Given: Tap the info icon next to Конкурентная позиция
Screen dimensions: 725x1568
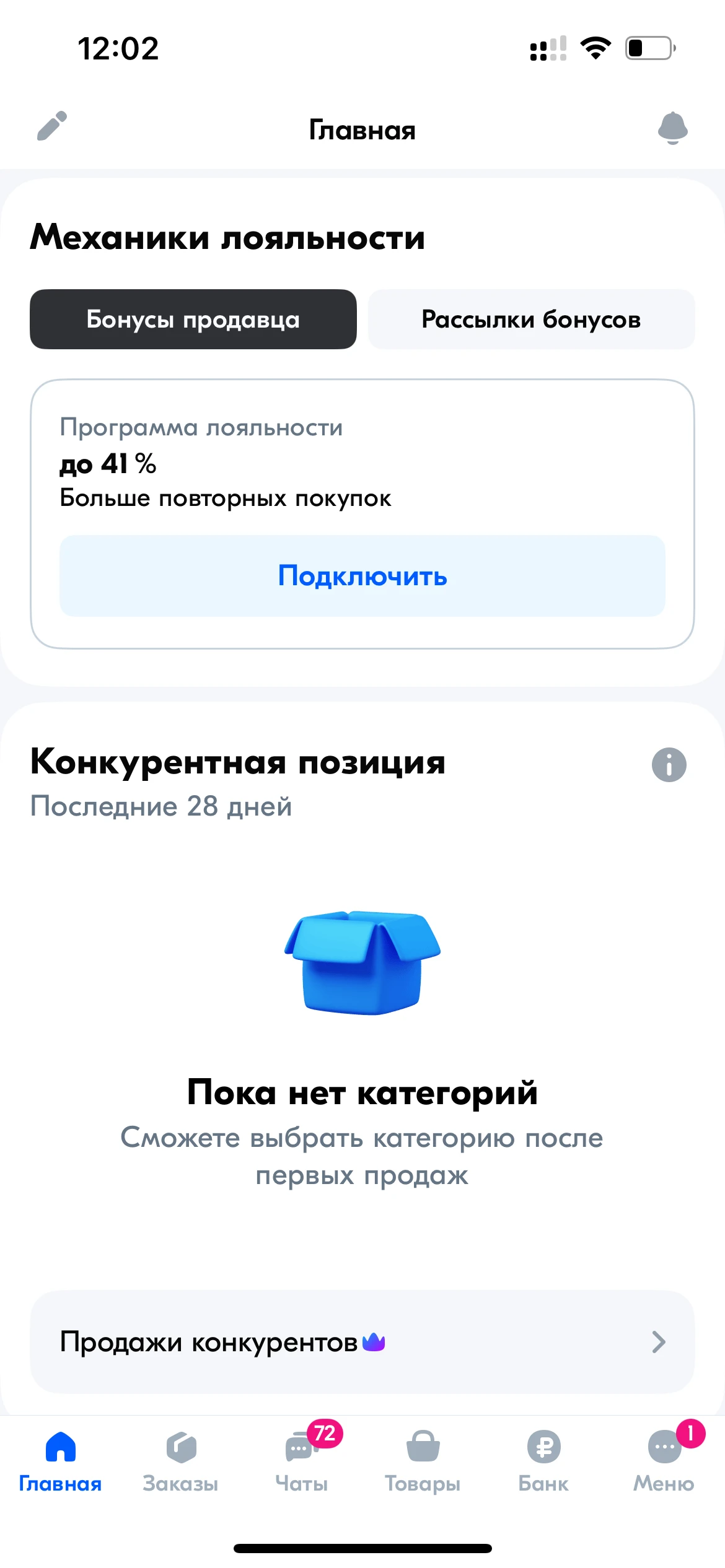Looking at the screenshot, I should pos(668,764).
